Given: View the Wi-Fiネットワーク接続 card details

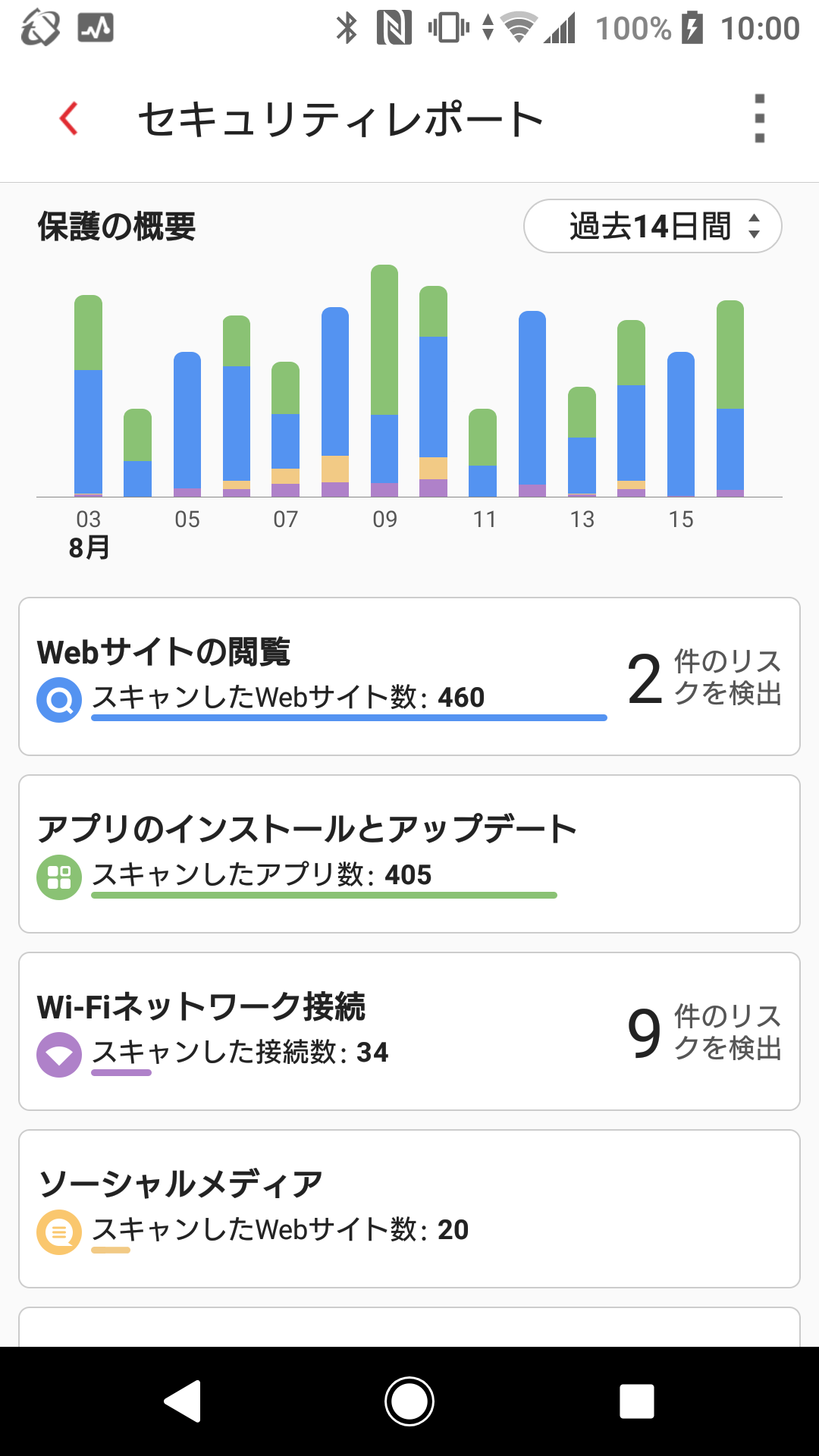Looking at the screenshot, I should [409, 1031].
